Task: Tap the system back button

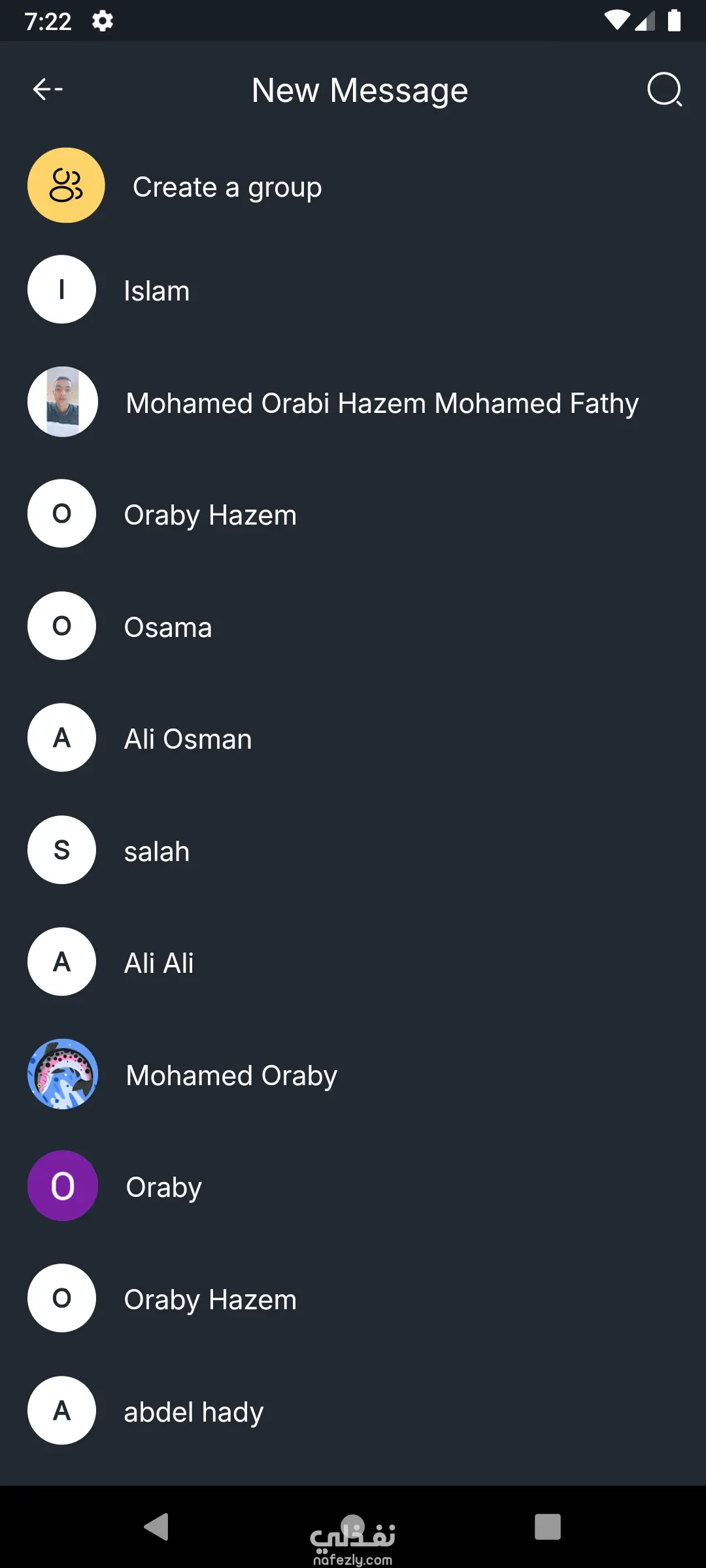Action: pyautogui.click(x=156, y=1527)
